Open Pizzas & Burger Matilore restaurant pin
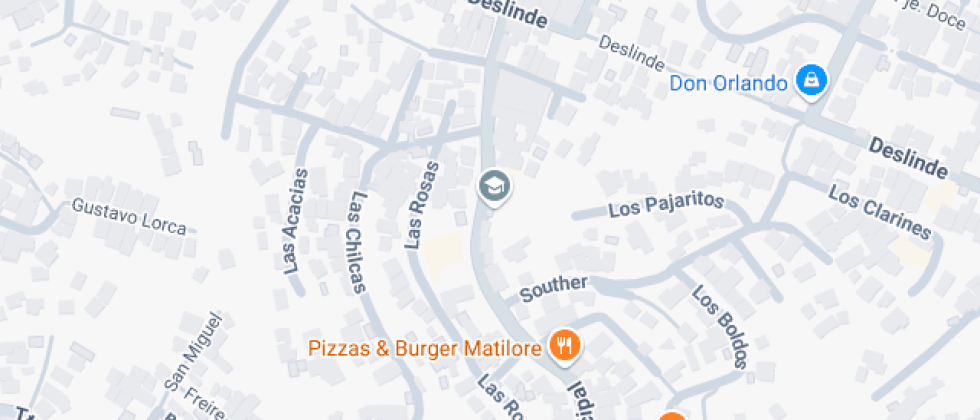This screenshot has height=420, width=980. point(565,347)
